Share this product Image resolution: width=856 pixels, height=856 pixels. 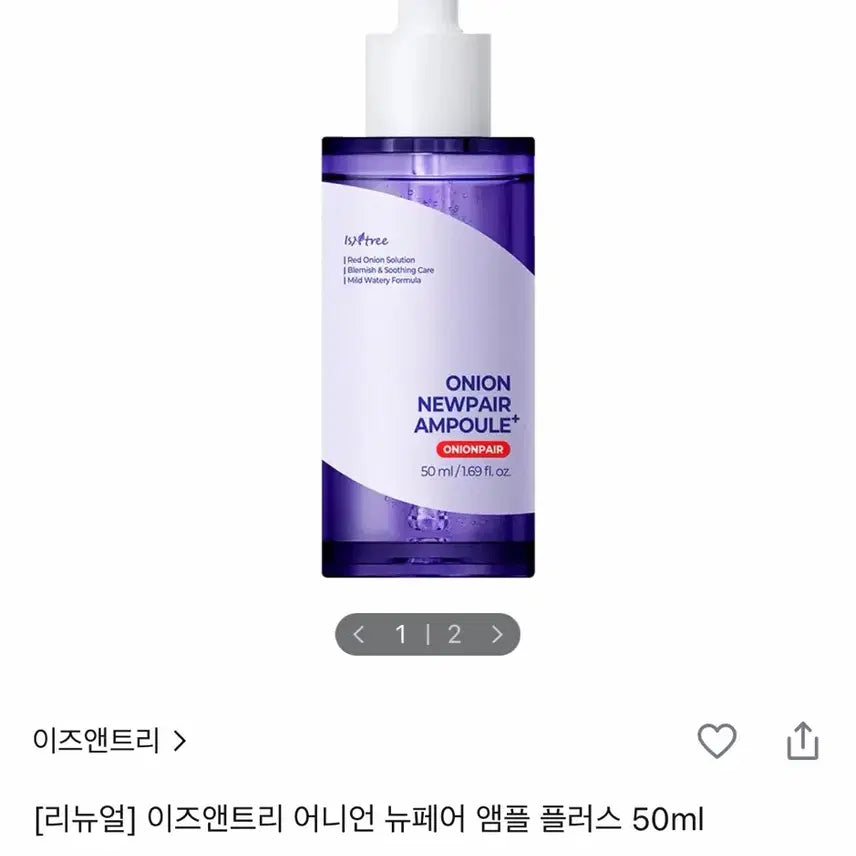(x=802, y=741)
